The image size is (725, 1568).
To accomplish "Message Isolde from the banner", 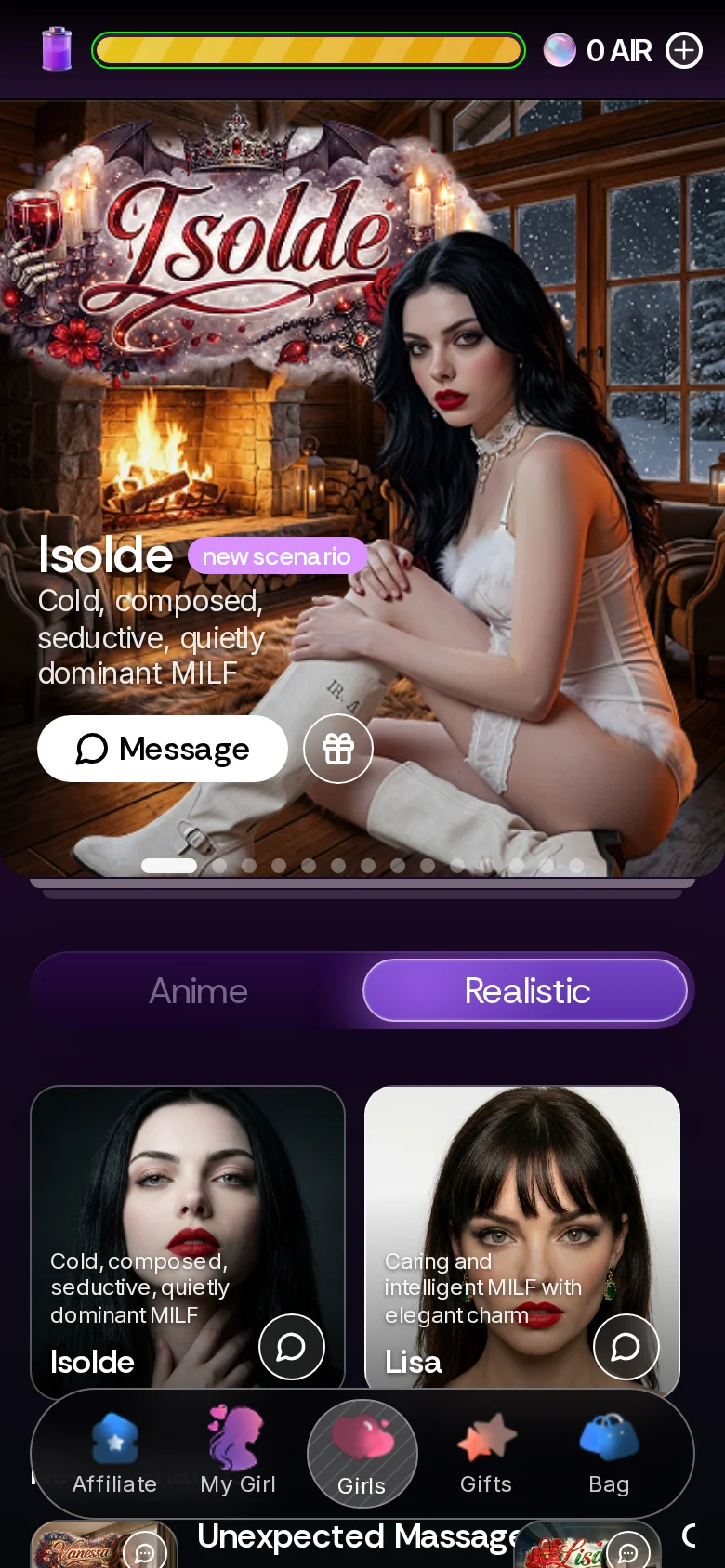I will [163, 749].
